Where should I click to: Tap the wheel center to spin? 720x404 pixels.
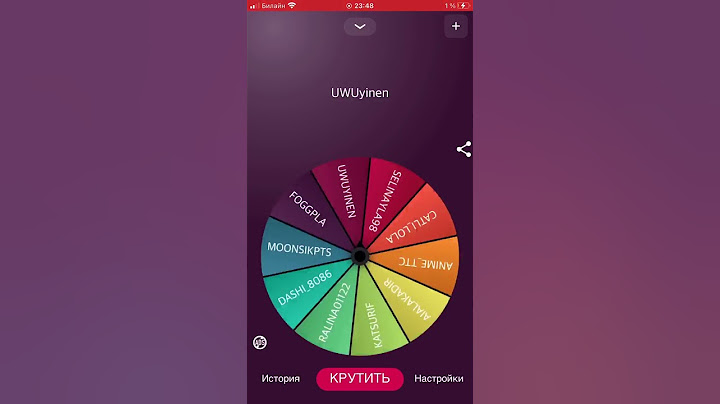point(360,257)
